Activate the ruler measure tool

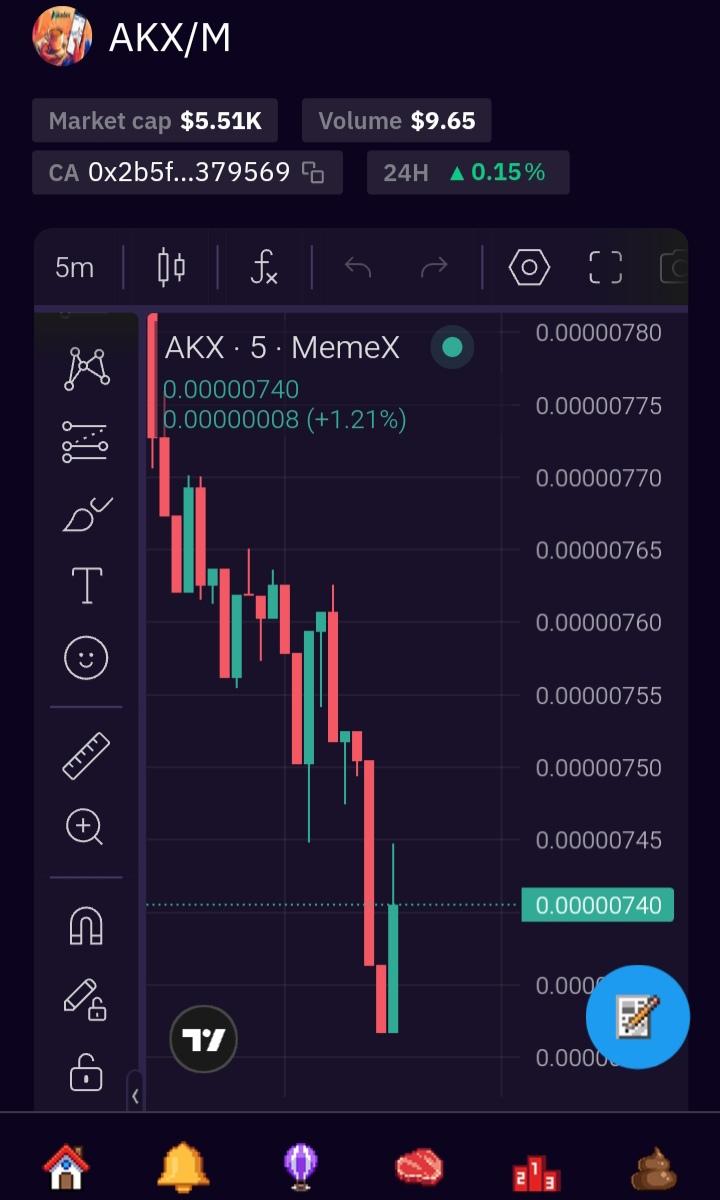pos(86,755)
